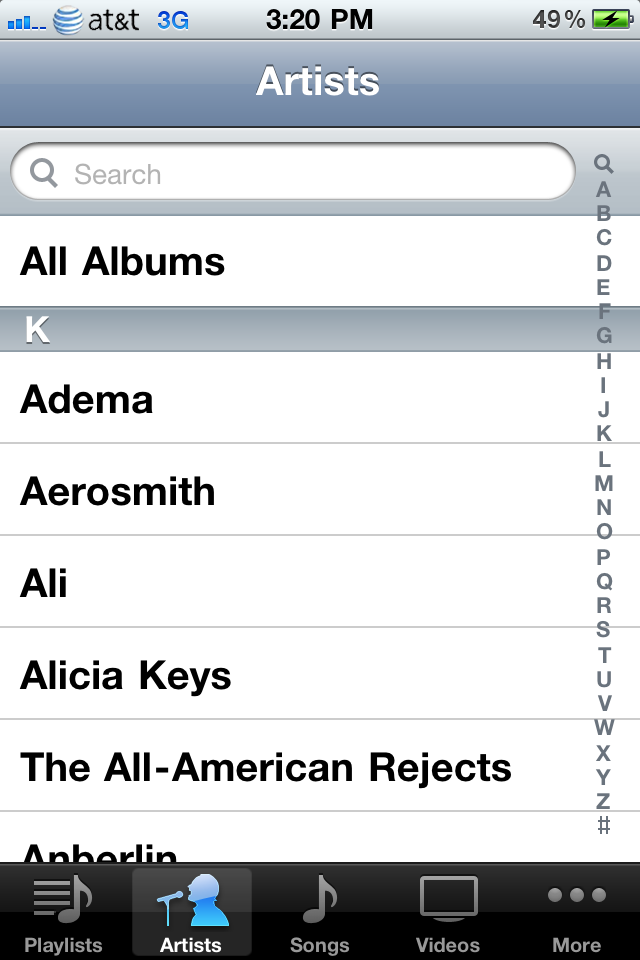
Task: Open the More tab
Action: point(576,912)
